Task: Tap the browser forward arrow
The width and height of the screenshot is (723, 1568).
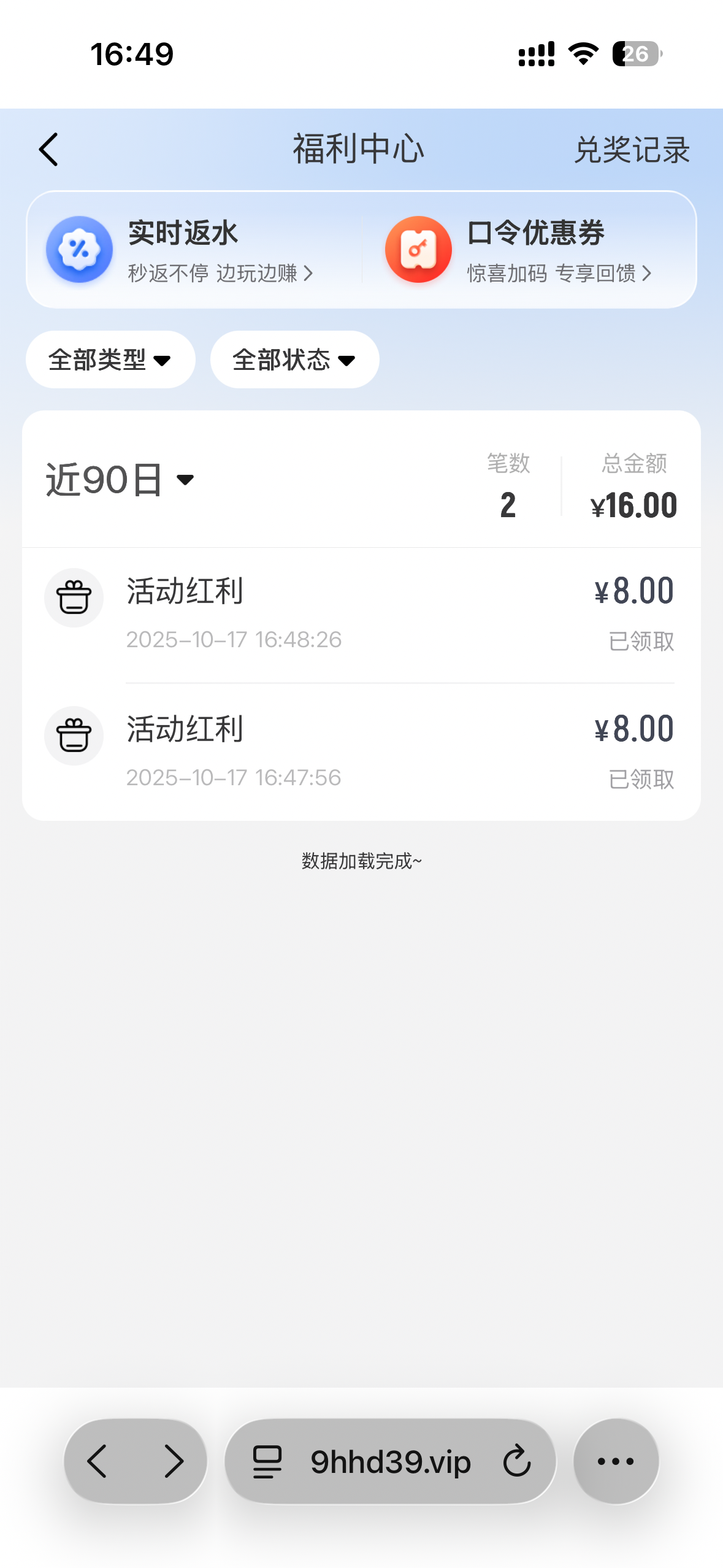Action: click(174, 1461)
